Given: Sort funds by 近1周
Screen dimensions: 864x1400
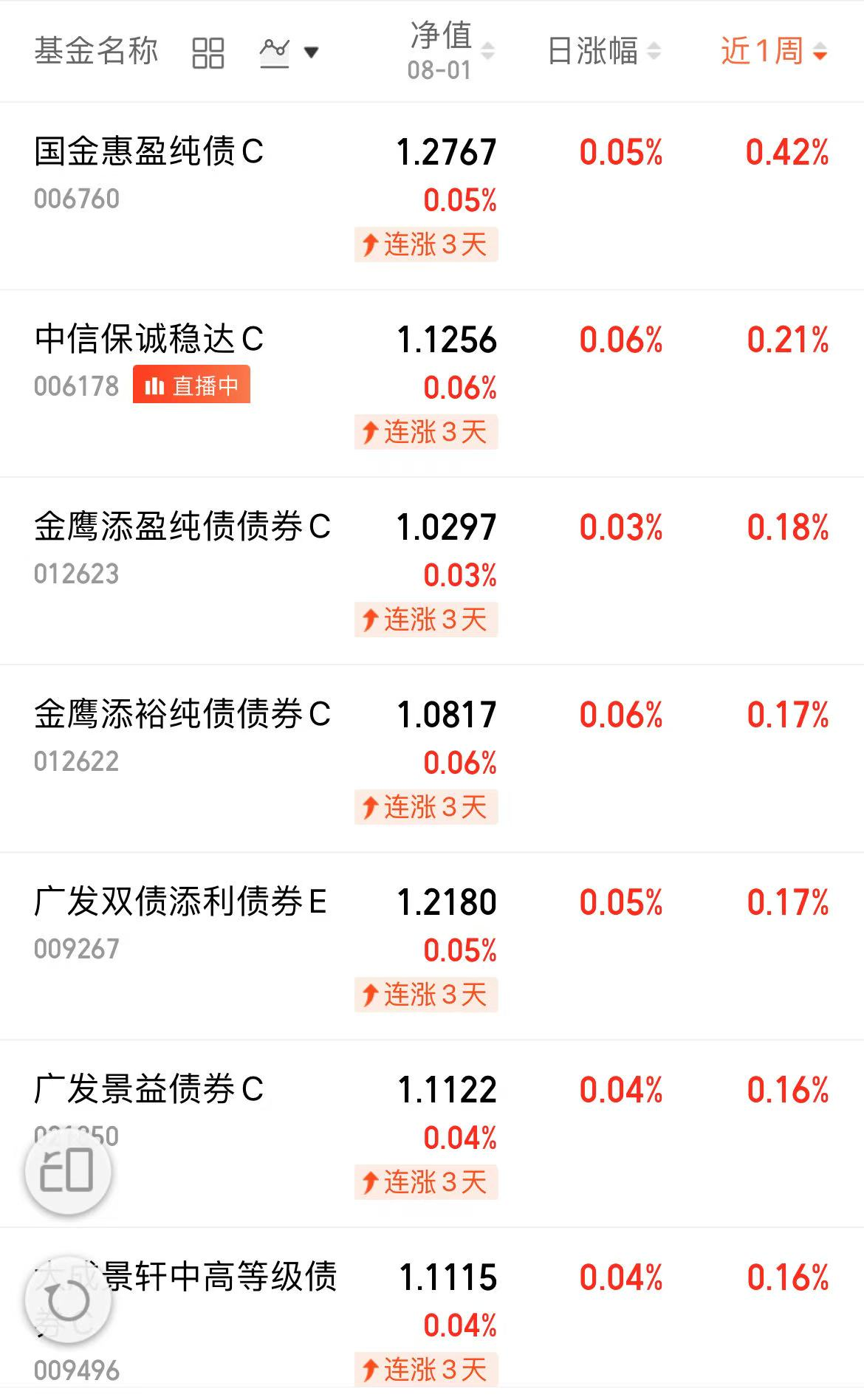Looking at the screenshot, I should tap(772, 52).
